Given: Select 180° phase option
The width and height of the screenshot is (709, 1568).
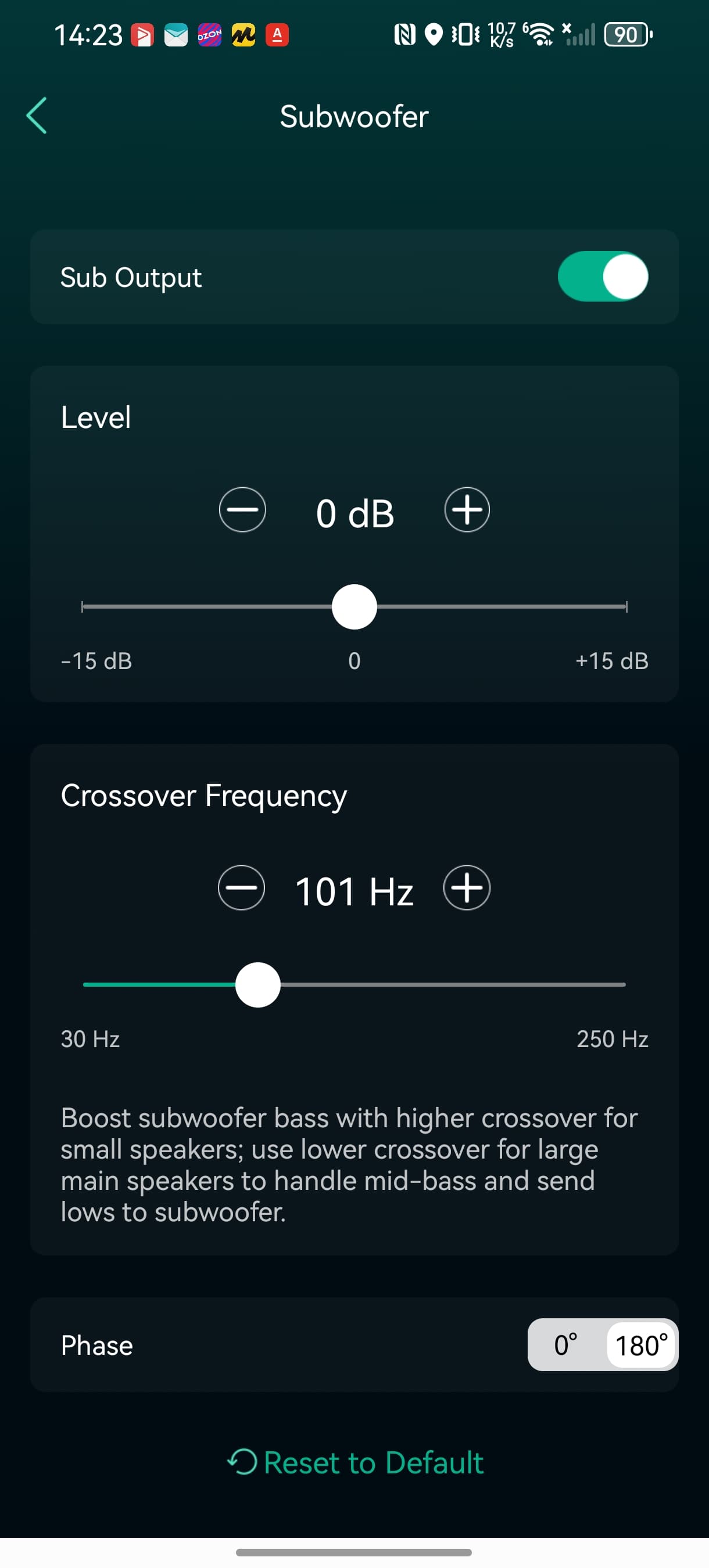Looking at the screenshot, I should coord(642,1344).
